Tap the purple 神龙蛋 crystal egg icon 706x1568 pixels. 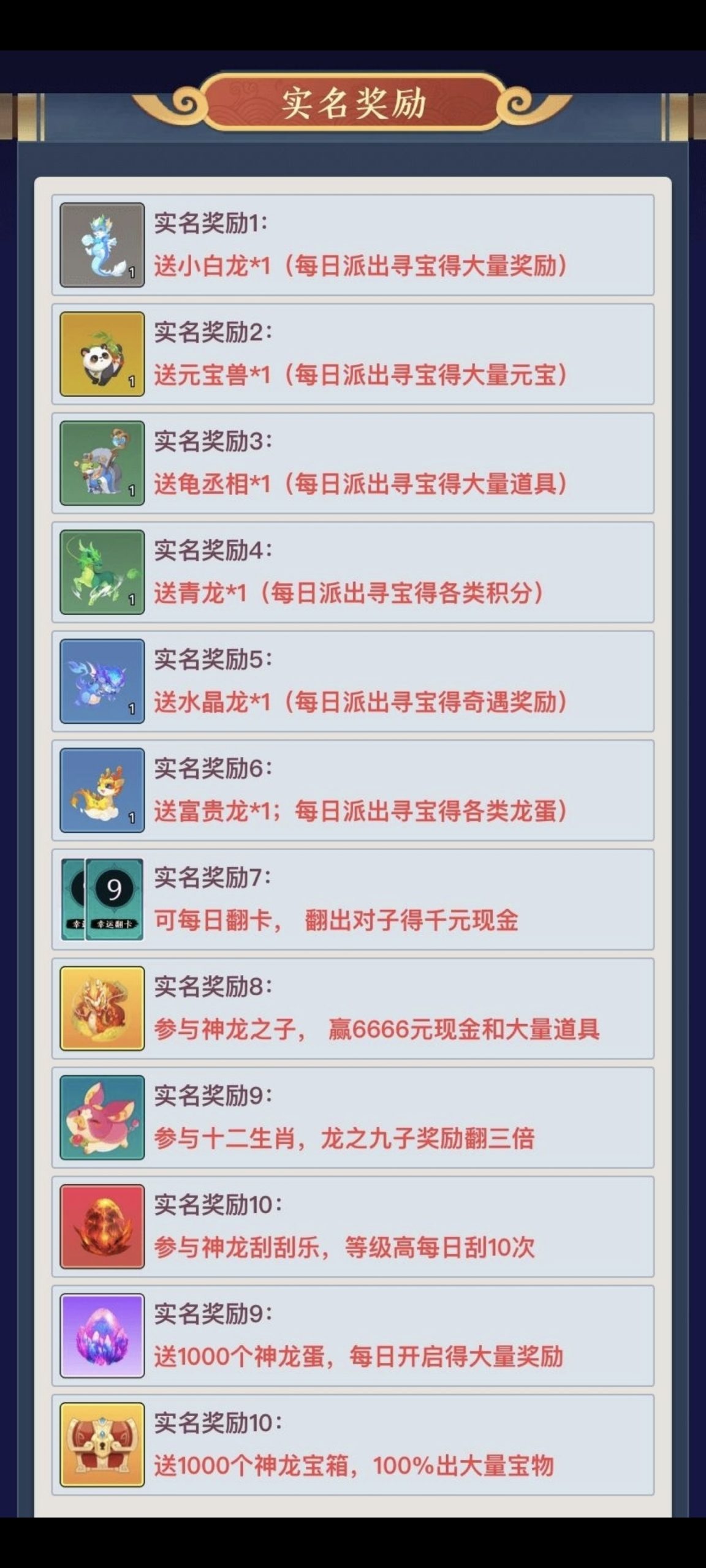coord(102,1341)
